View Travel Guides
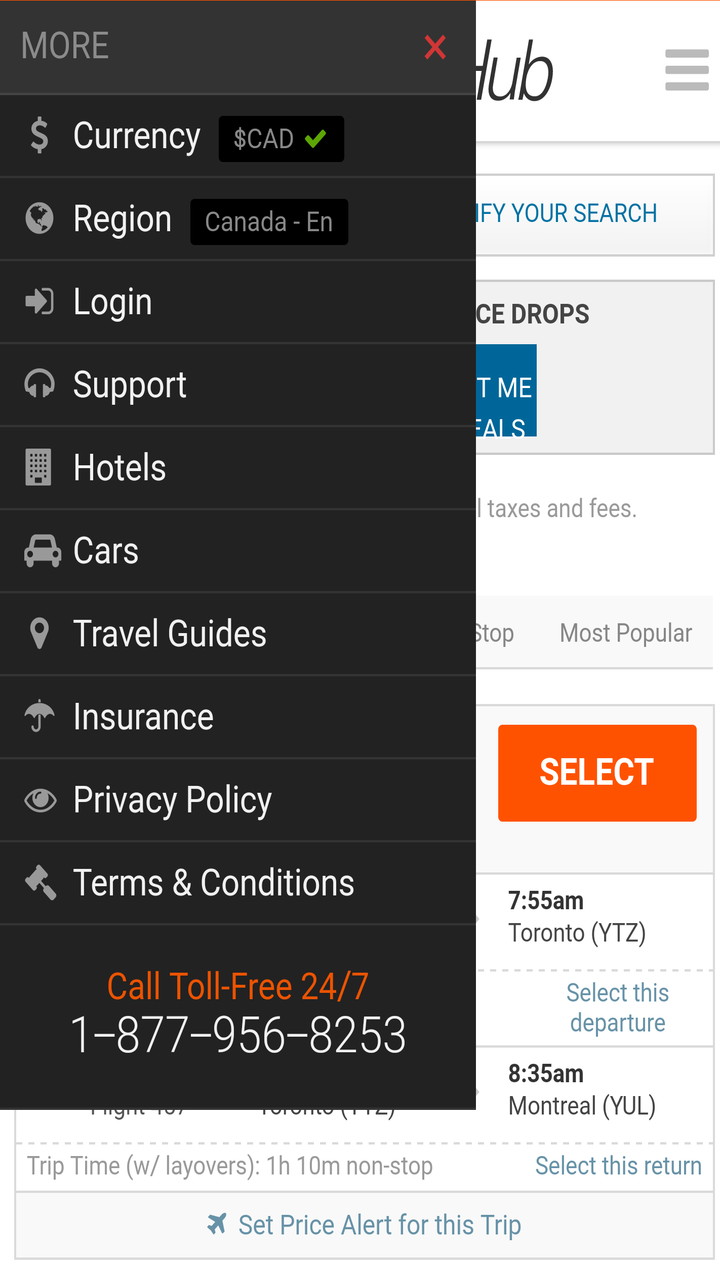This screenshot has height=1280, width=720. [169, 634]
